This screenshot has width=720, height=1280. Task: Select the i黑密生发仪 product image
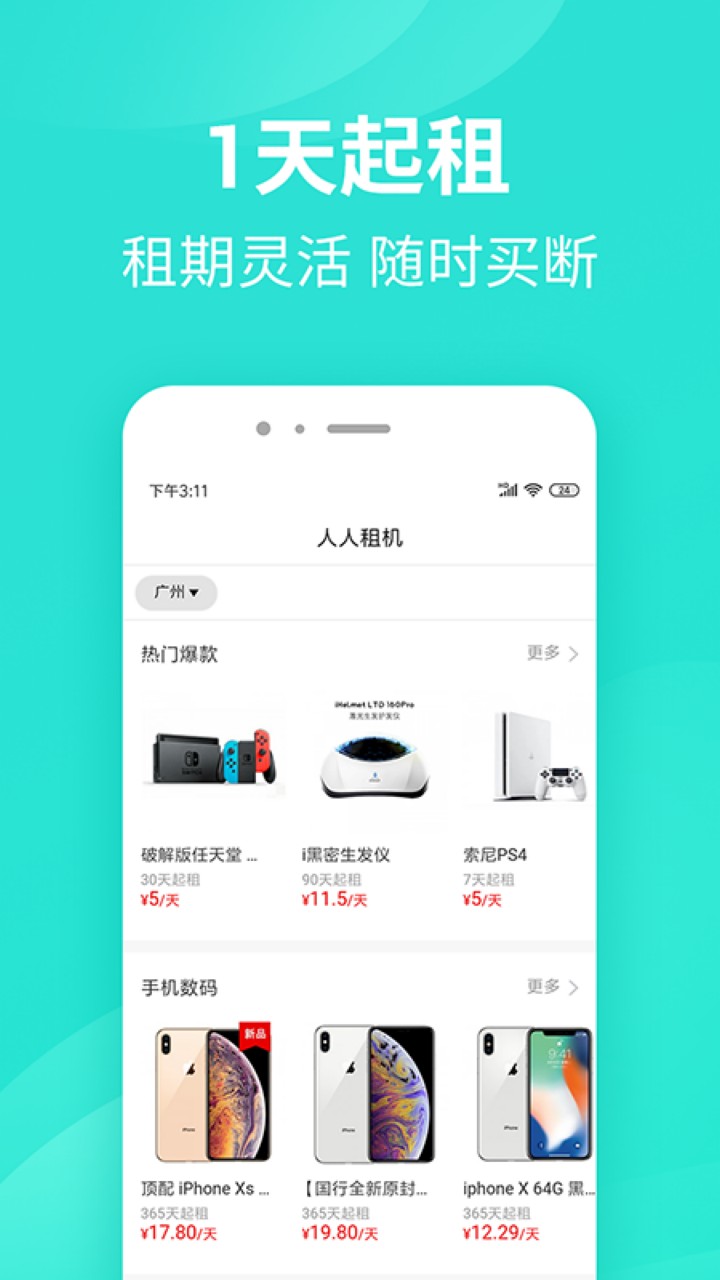click(374, 762)
